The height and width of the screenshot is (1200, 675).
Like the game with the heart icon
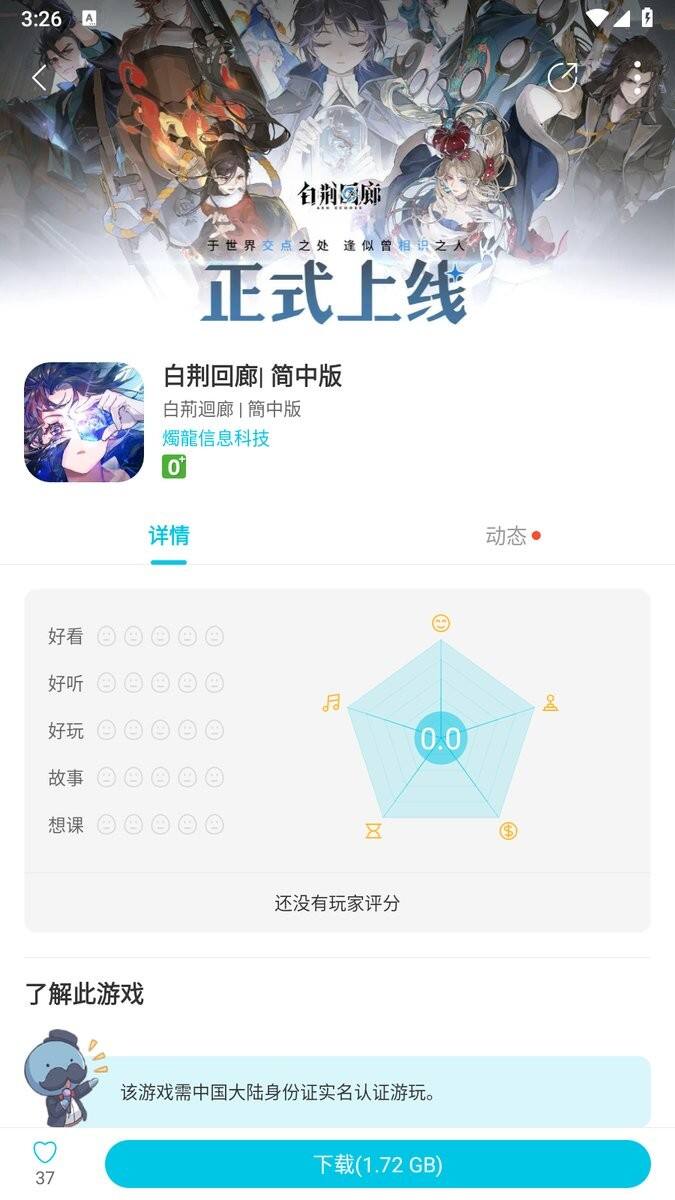45,1154
